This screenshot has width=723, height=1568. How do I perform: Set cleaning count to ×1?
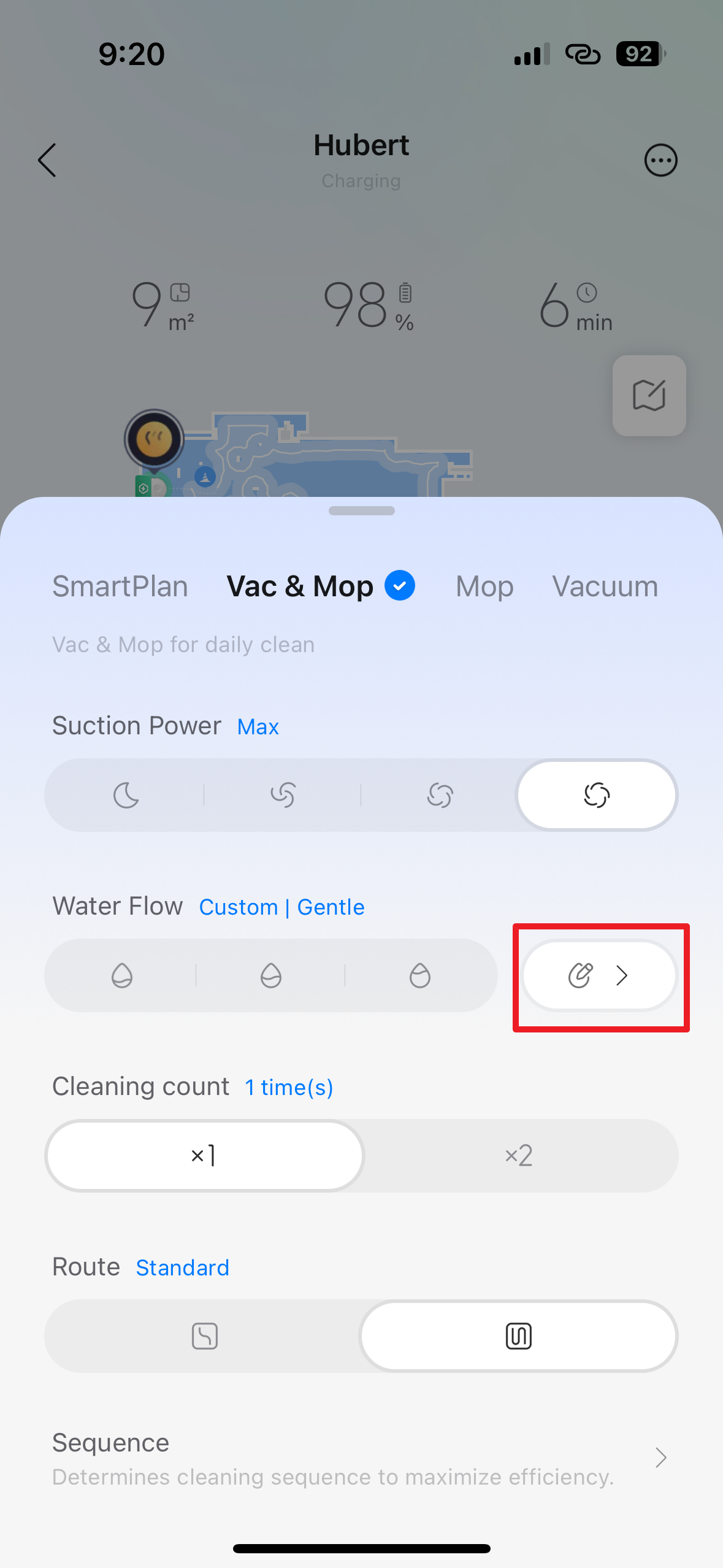click(x=204, y=1156)
